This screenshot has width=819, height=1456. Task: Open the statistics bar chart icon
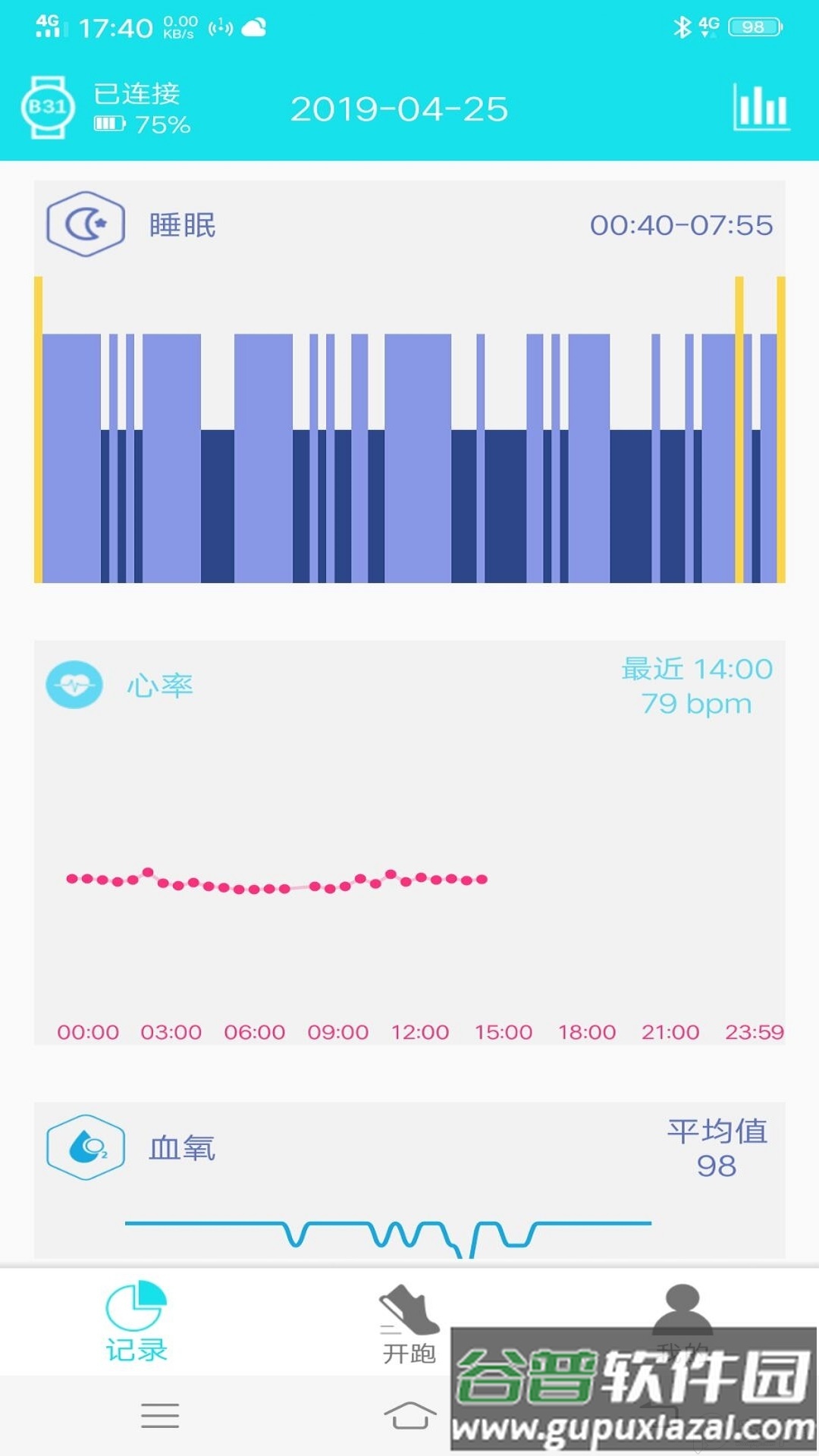(761, 108)
